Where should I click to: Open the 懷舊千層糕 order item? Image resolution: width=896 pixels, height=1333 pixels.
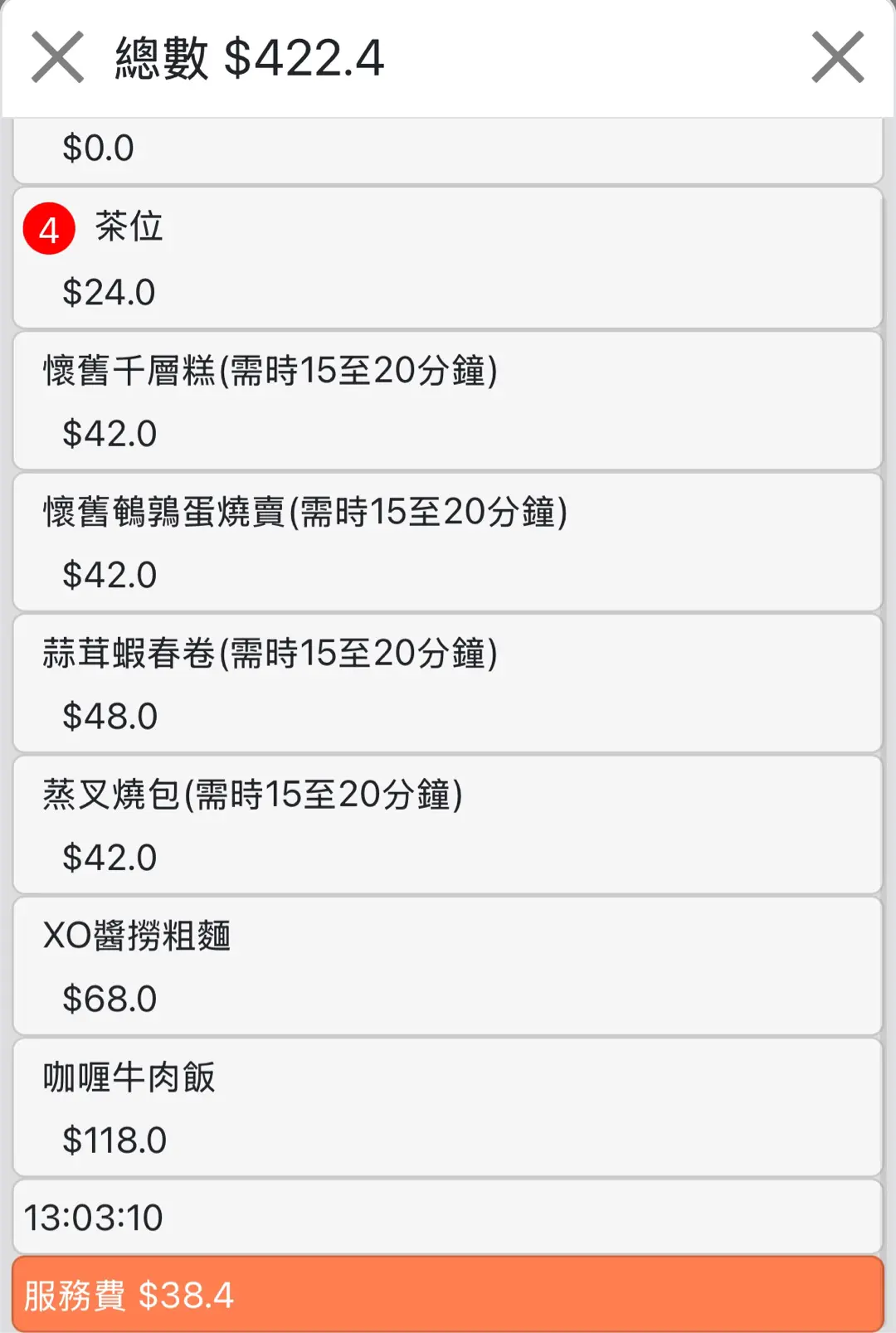pyautogui.click(x=448, y=401)
